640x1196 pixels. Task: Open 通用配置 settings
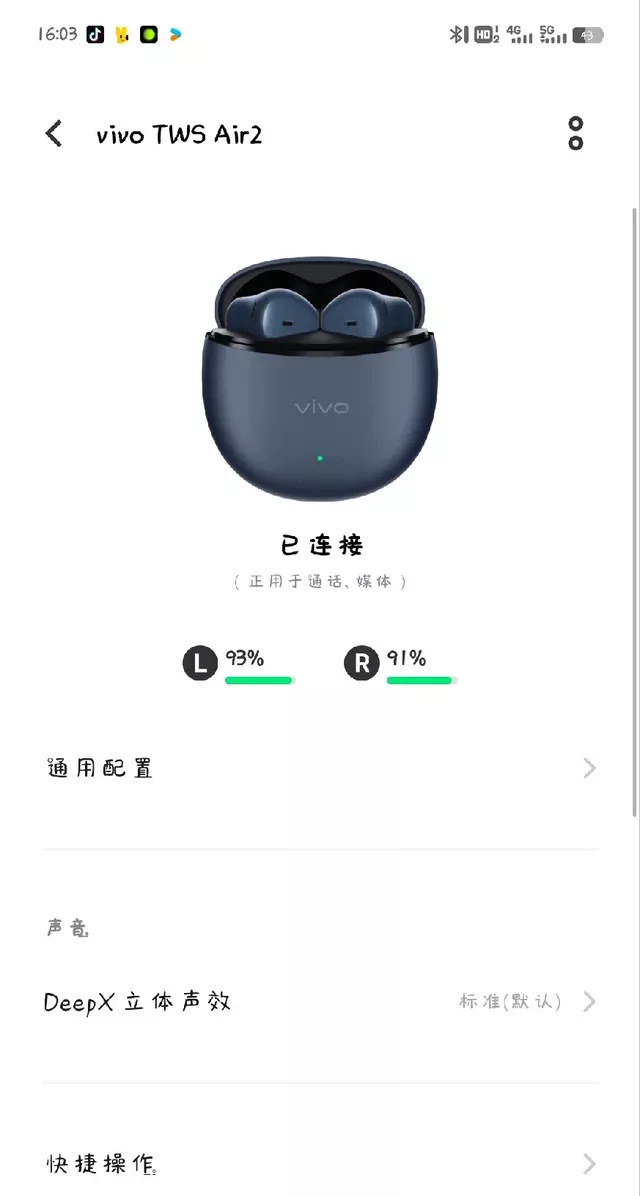[x=320, y=768]
